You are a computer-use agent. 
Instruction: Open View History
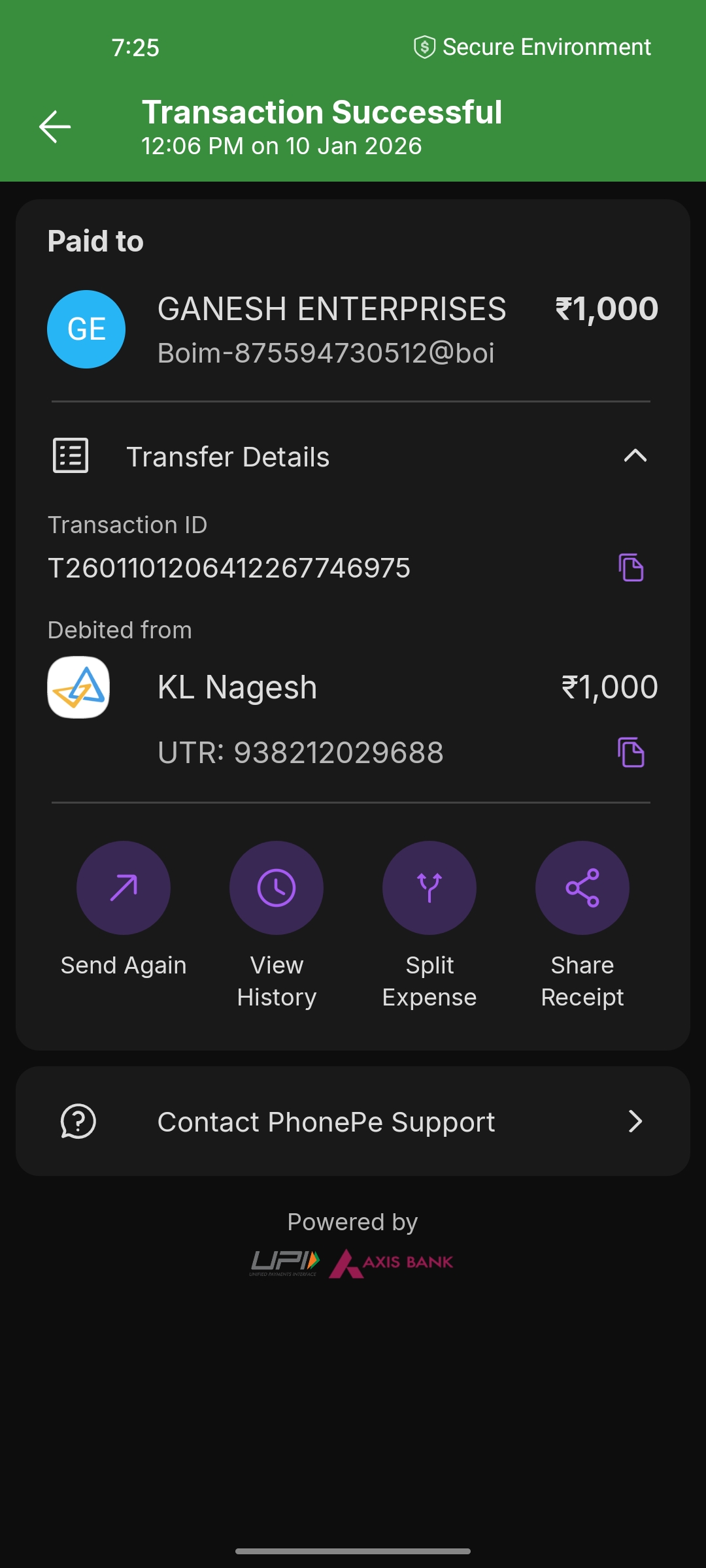pos(277,888)
